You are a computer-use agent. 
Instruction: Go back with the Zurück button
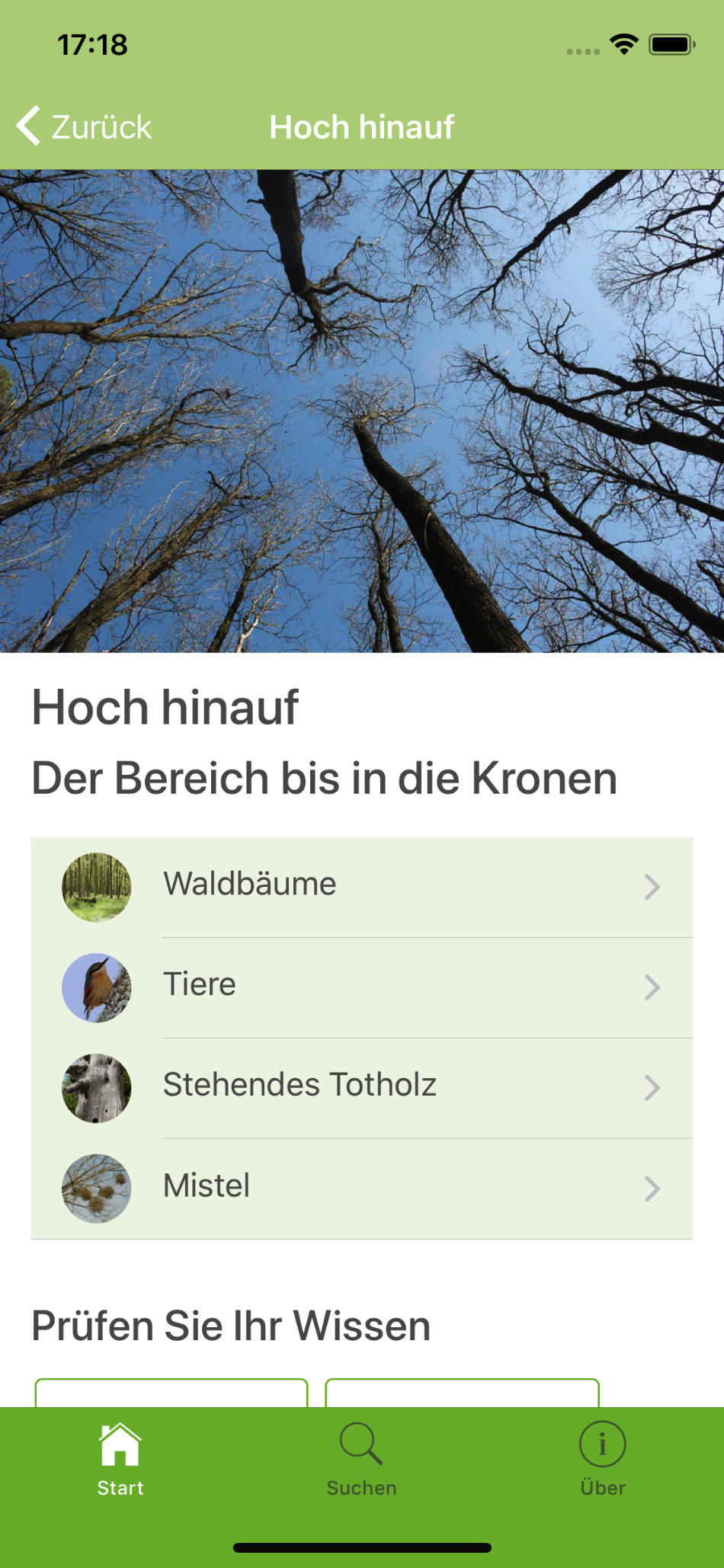(85, 126)
